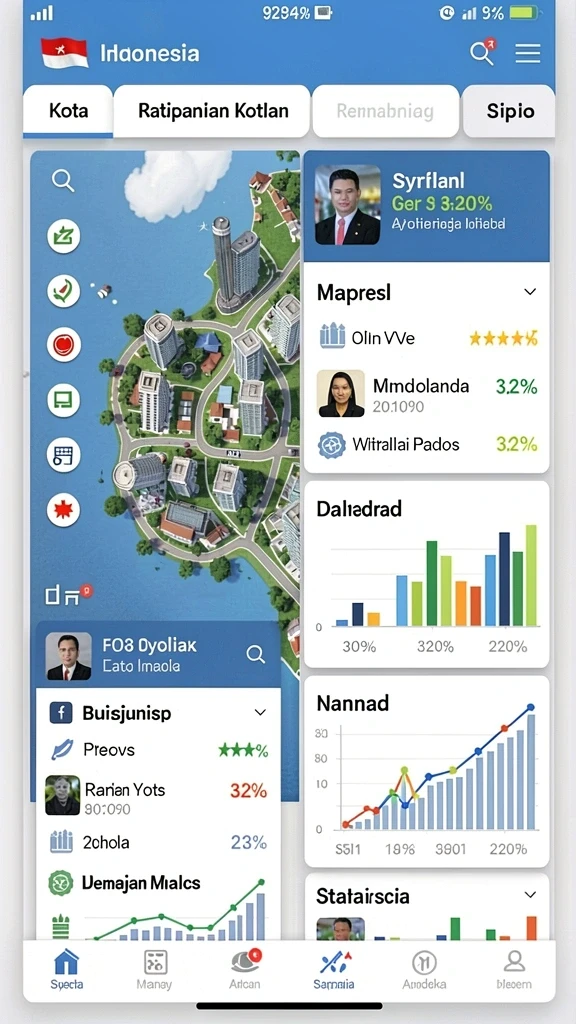Open the Arlcan tab

[245, 968]
